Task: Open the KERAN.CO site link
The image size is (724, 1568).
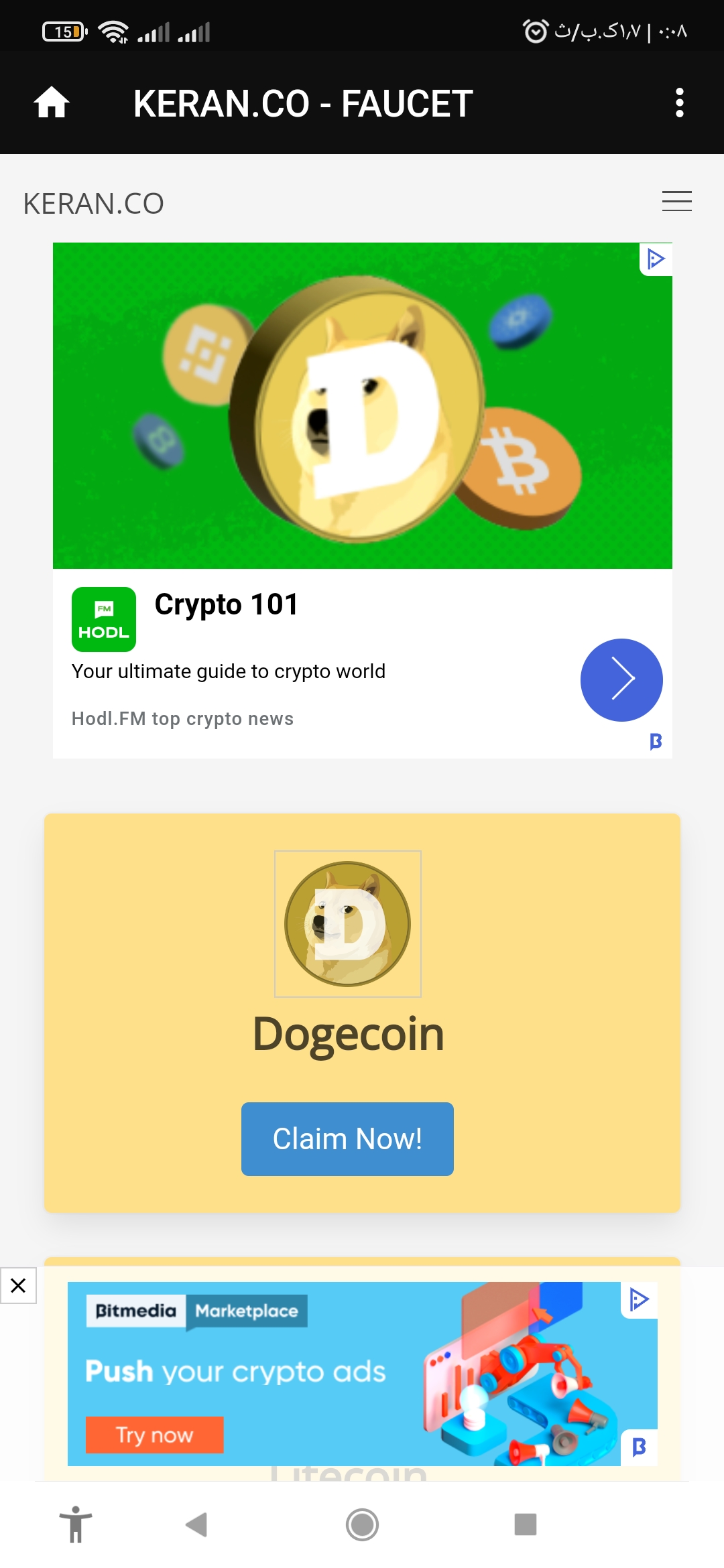Action: 94,204
